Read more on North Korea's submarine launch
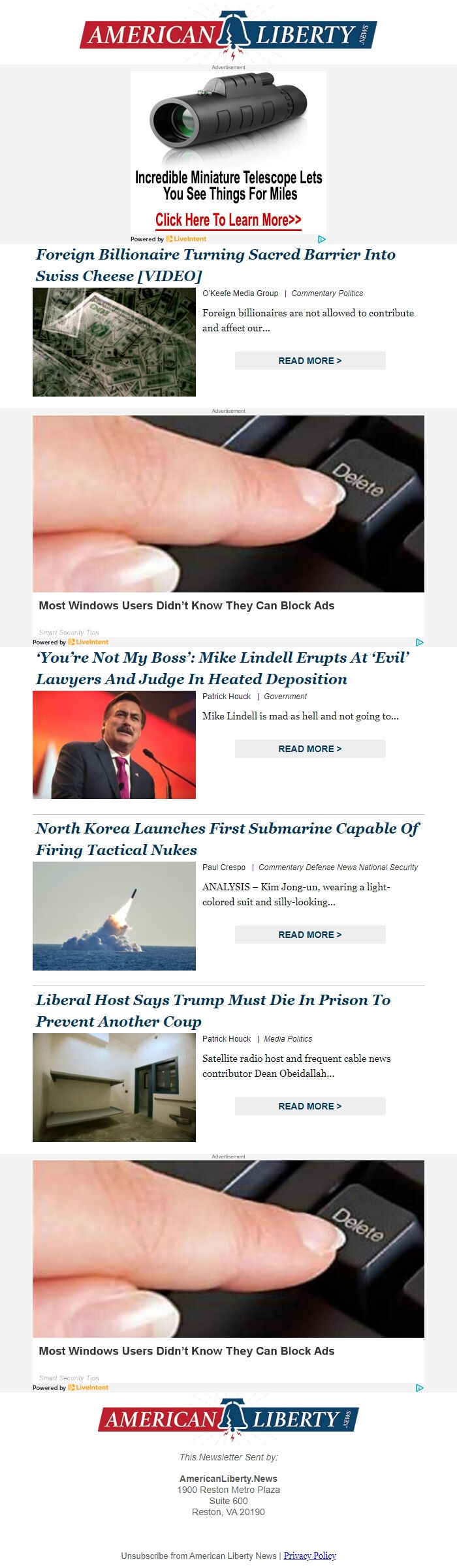 [x=310, y=935]
